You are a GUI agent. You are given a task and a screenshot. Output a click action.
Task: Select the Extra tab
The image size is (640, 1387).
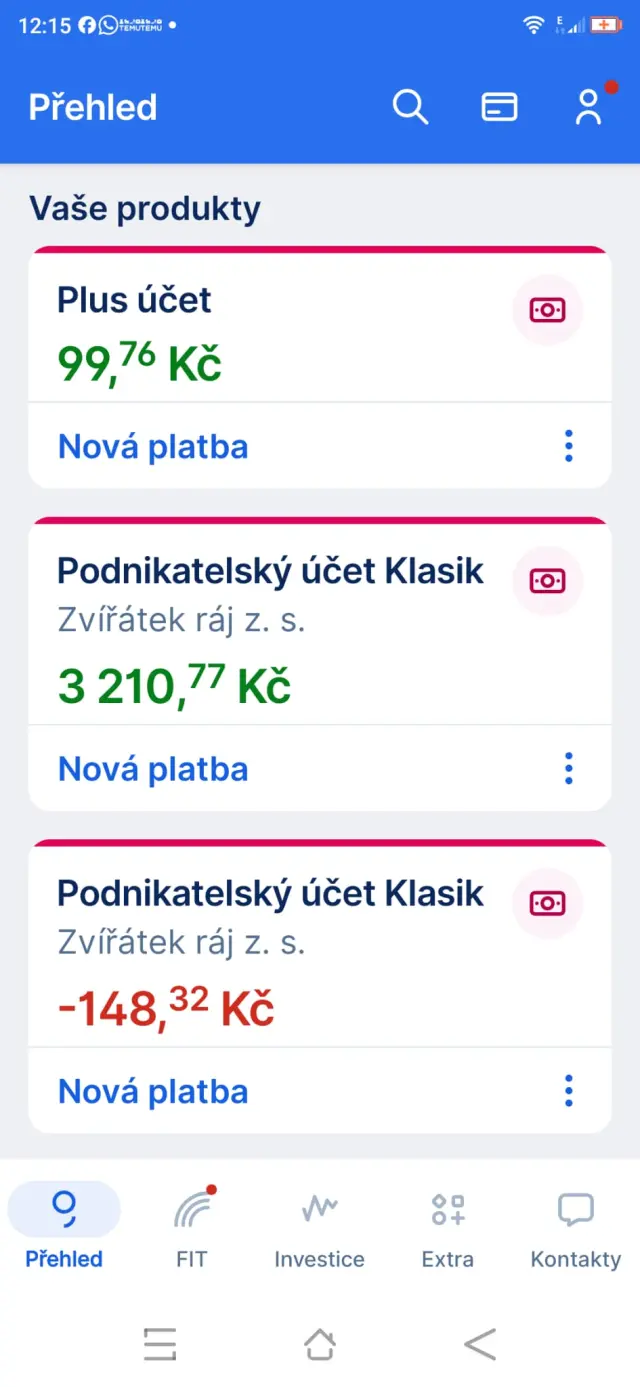447,1228
